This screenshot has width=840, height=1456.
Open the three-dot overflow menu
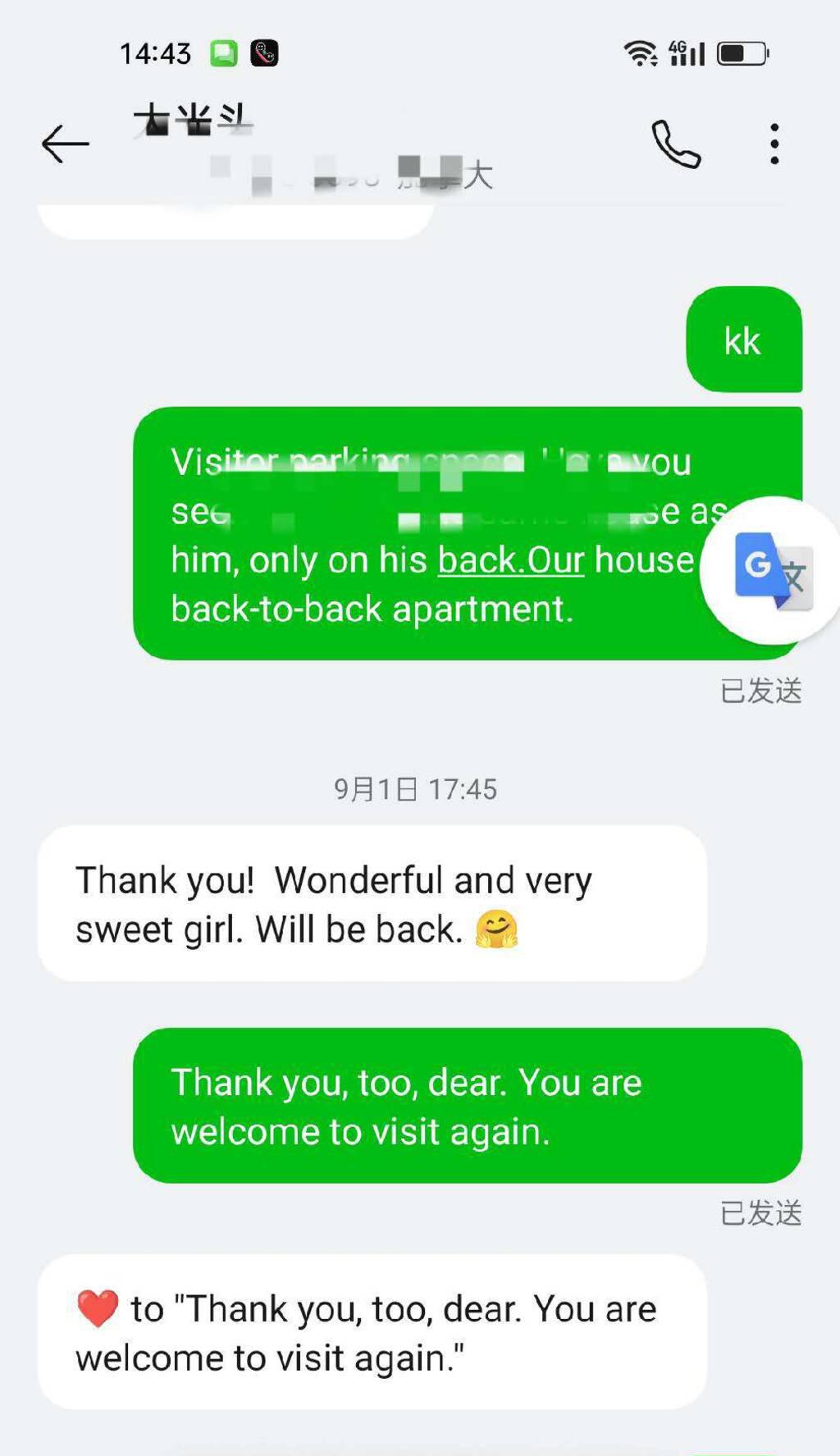[x=774, y=144]
